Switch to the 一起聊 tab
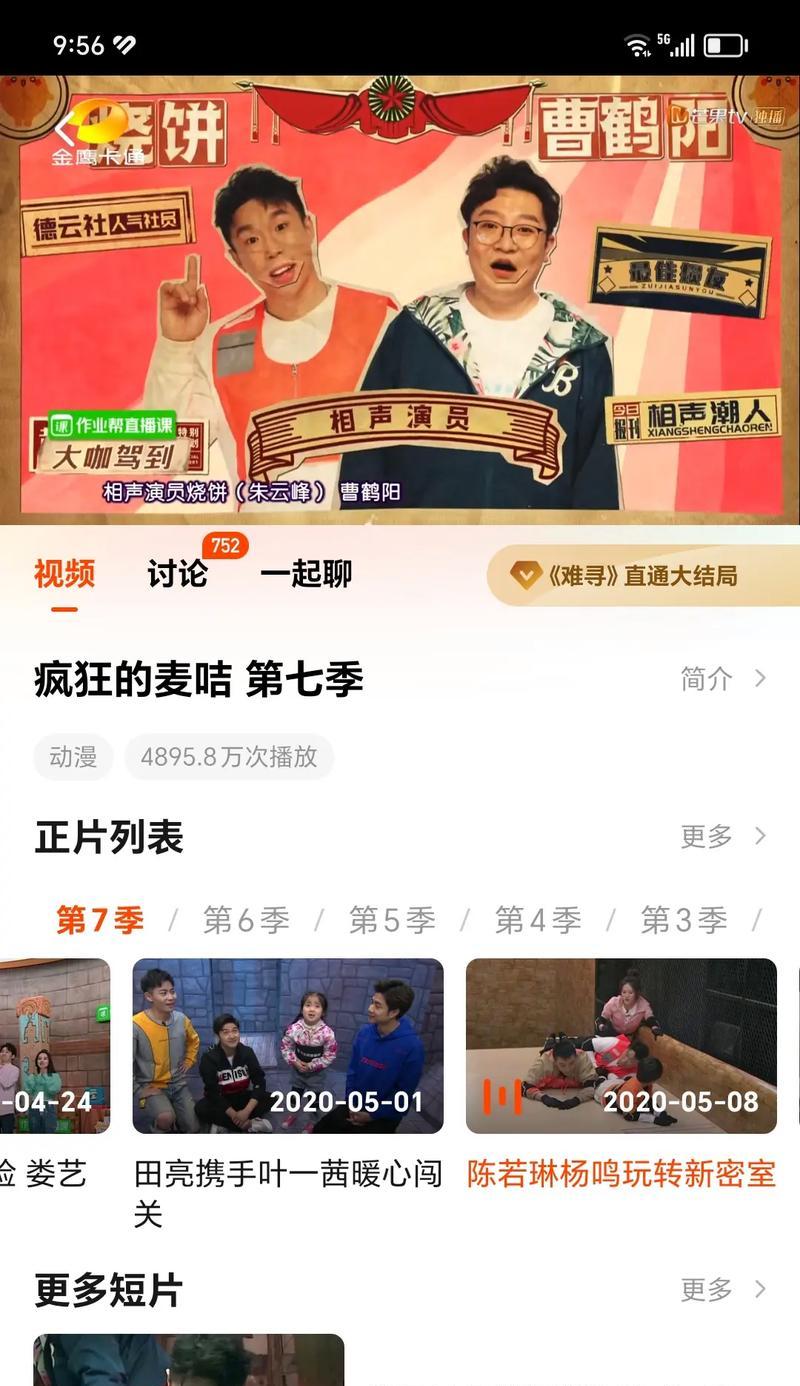 306,574
